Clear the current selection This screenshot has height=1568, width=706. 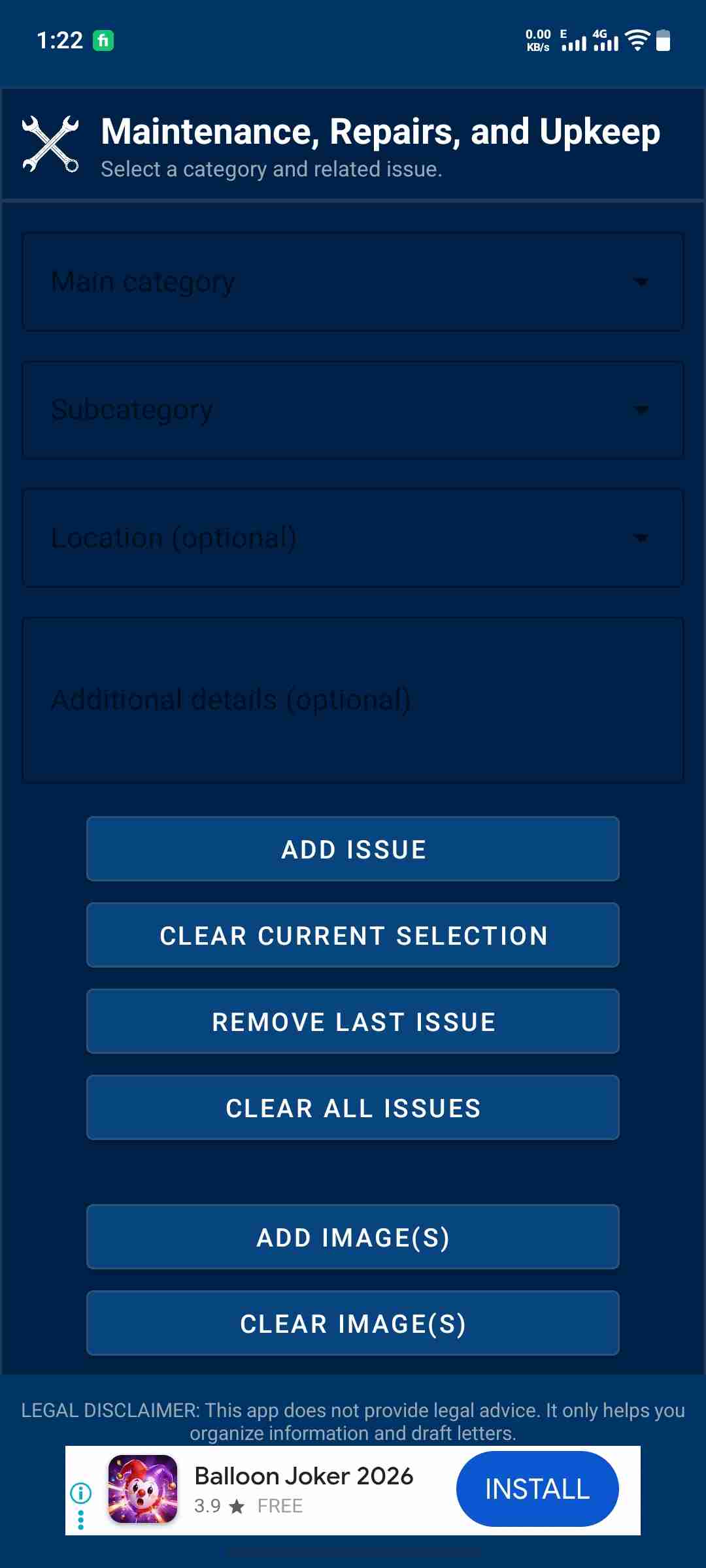click(353, 935)
